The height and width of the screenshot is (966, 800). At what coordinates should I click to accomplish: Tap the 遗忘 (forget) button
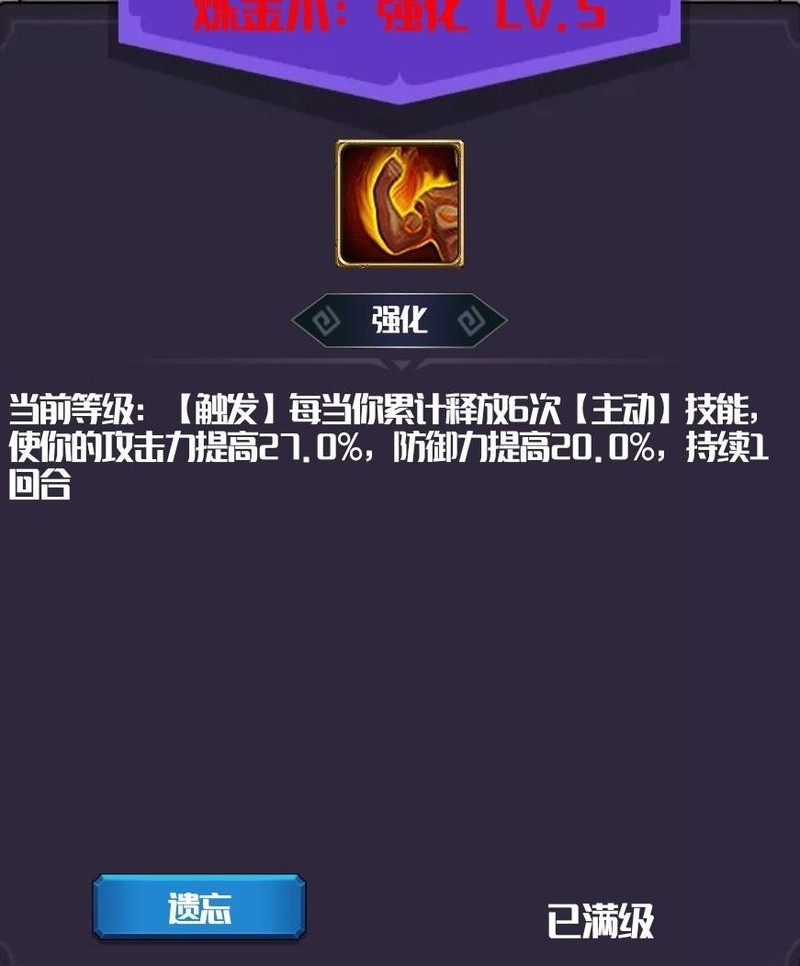[x=199, y=908]
